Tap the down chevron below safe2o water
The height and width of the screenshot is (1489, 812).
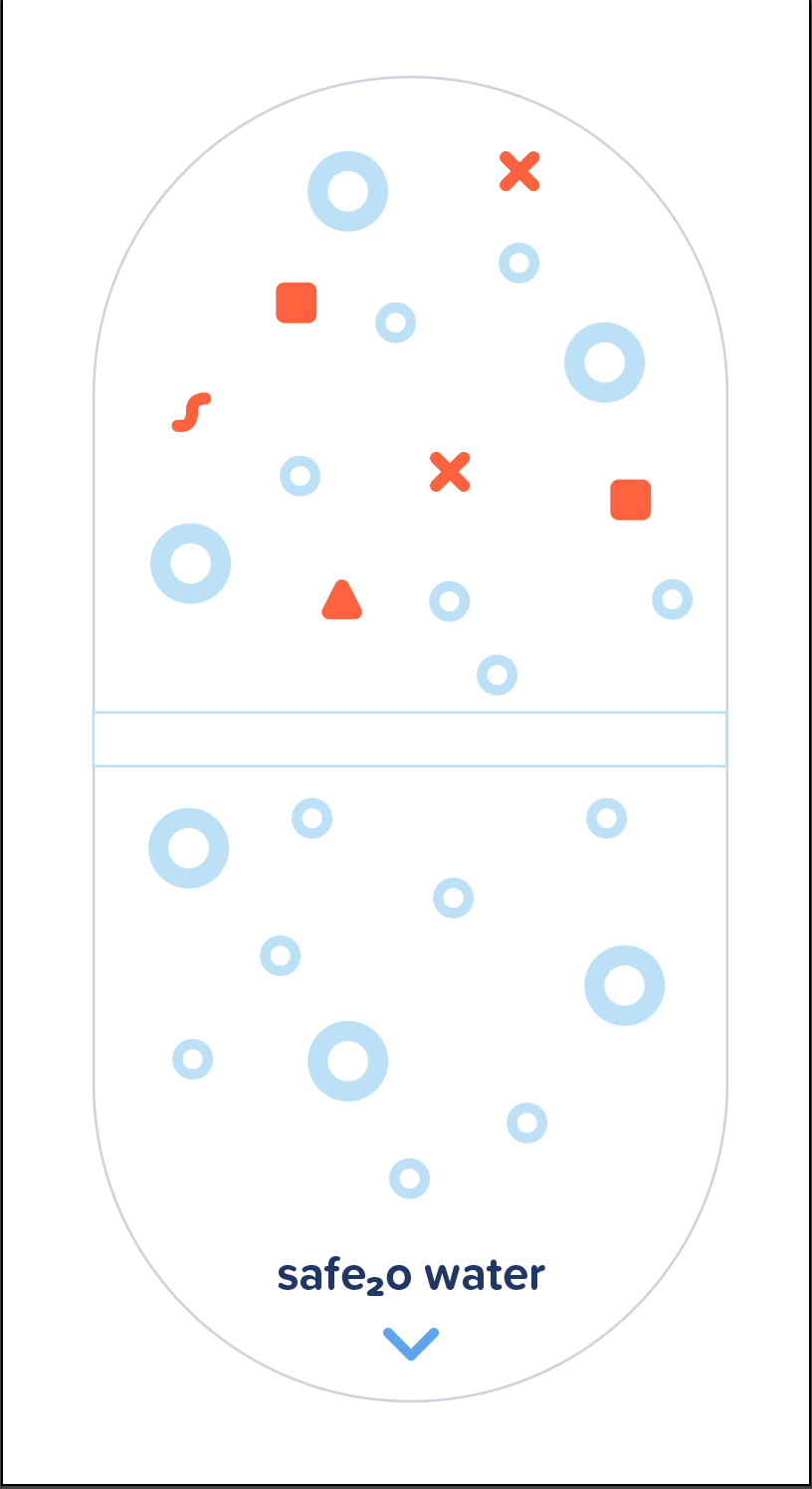[x=411, y=1343]
